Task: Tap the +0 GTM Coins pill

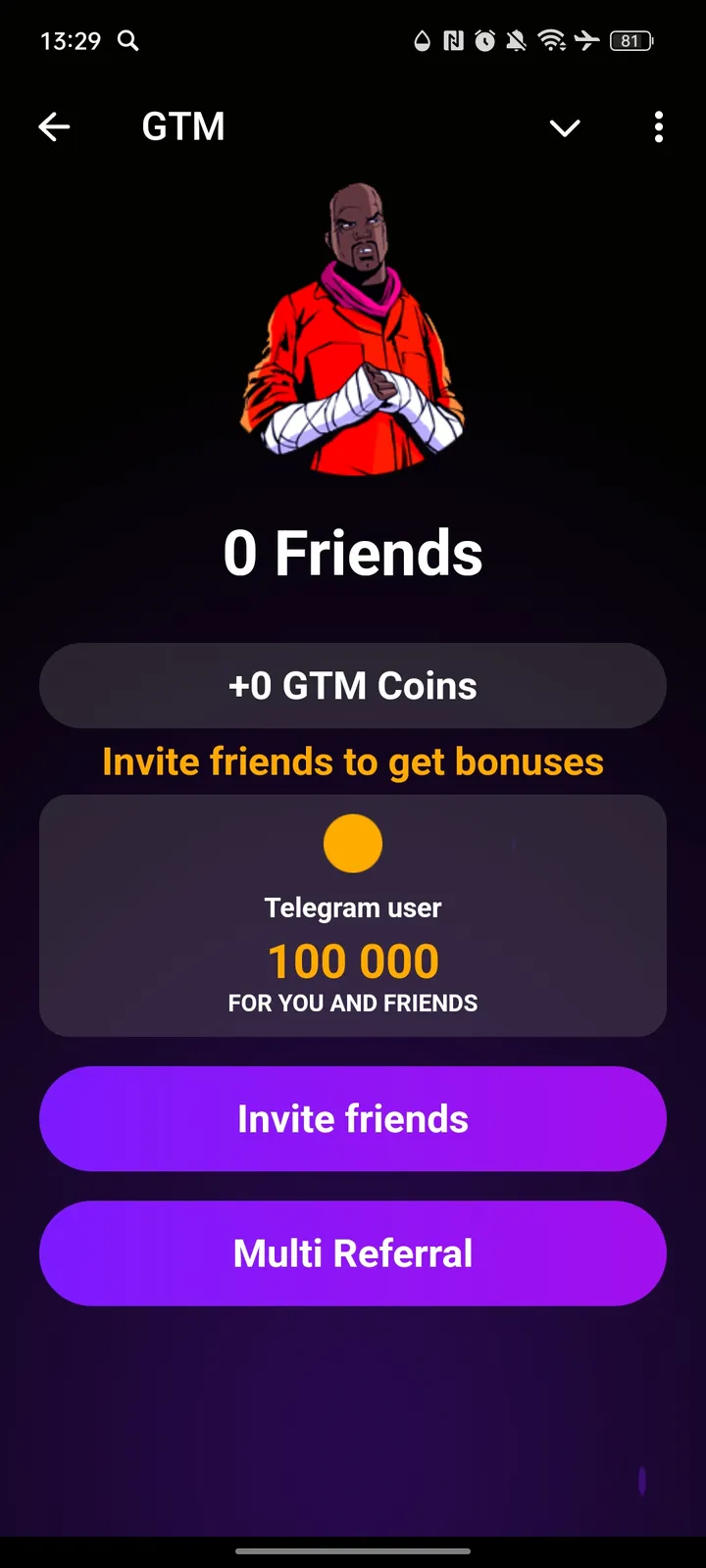Action: (353, 686)
